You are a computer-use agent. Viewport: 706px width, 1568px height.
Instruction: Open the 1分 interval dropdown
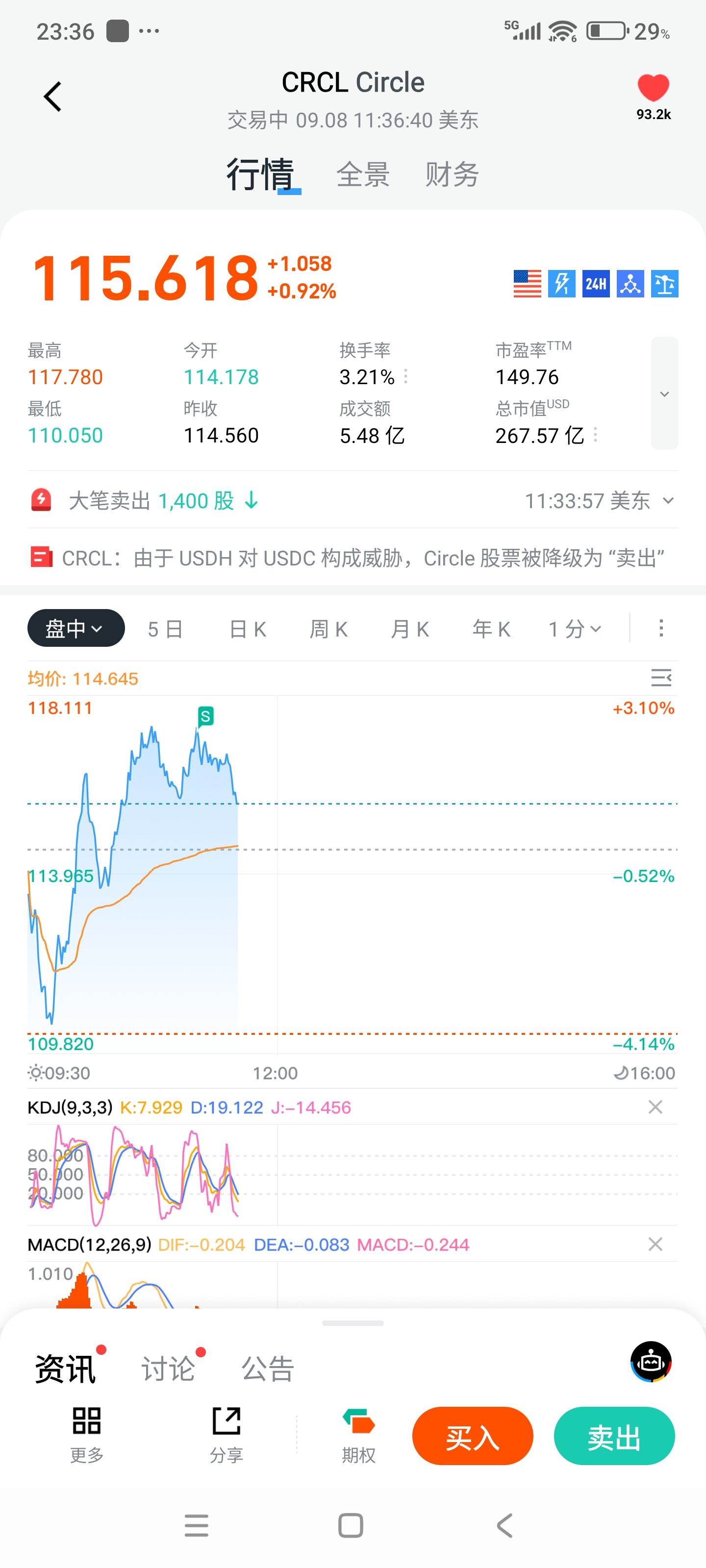tap(575, 629)
